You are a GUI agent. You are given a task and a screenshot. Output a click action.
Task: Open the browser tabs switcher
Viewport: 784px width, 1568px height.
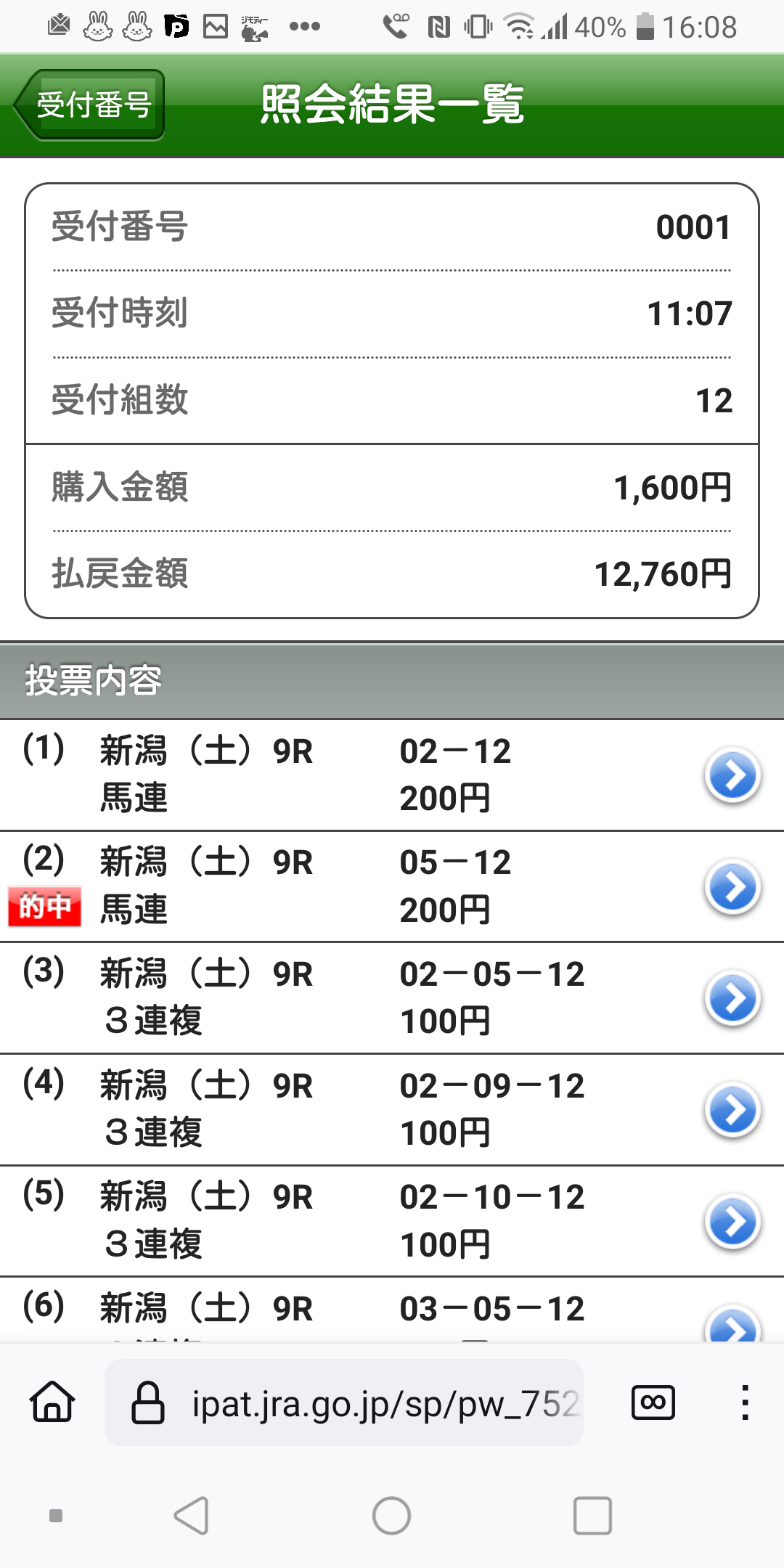tap(653, 1402)
